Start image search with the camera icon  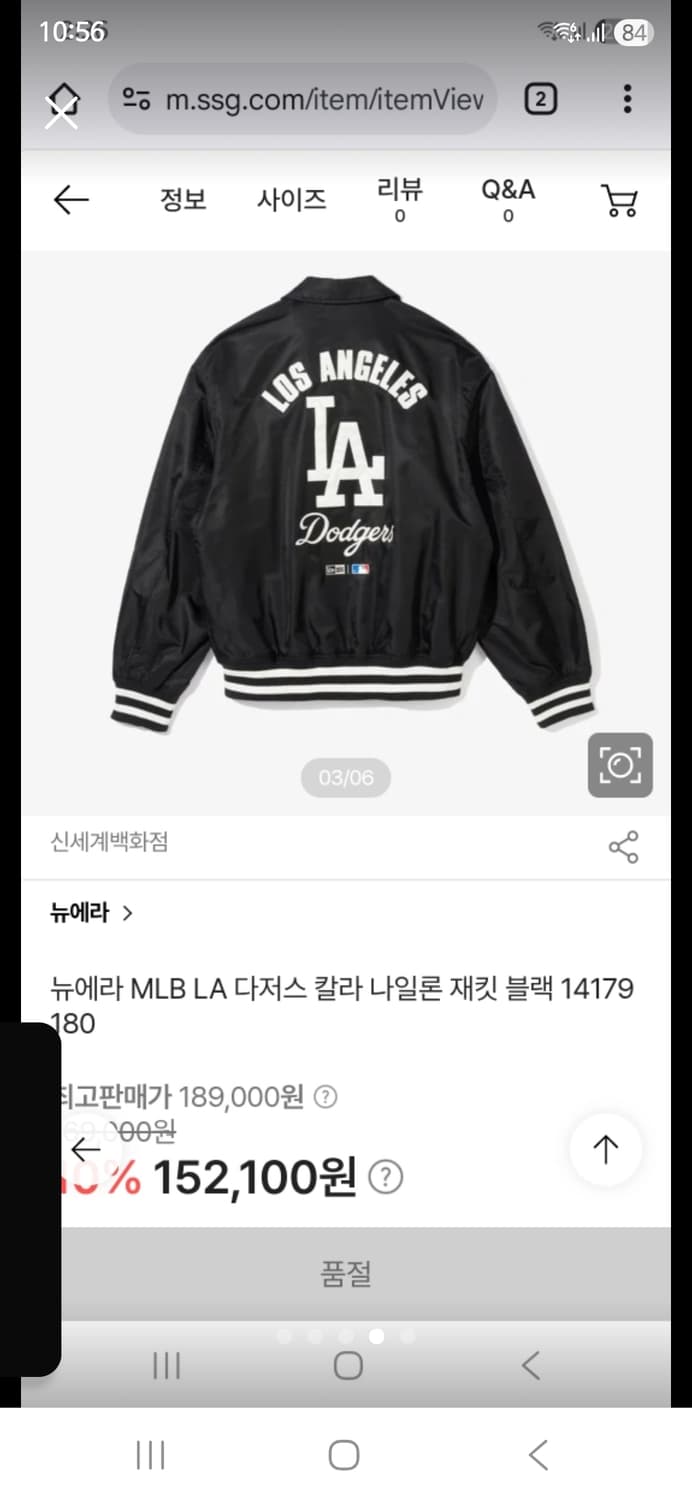620,765
